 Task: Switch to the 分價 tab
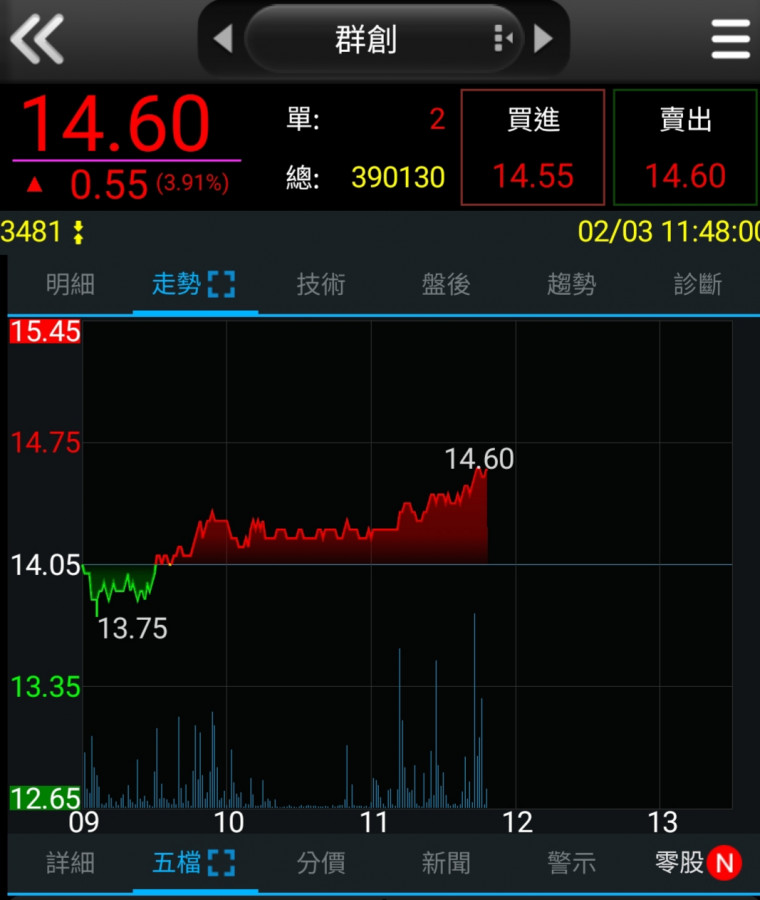click(321, 863)
